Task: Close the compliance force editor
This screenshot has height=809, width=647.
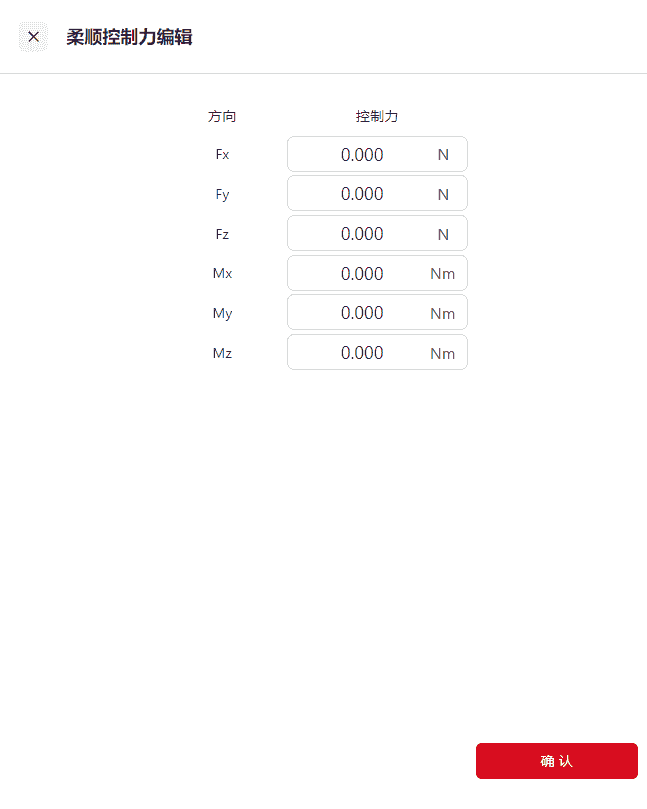Action: [x=33, y=37]
